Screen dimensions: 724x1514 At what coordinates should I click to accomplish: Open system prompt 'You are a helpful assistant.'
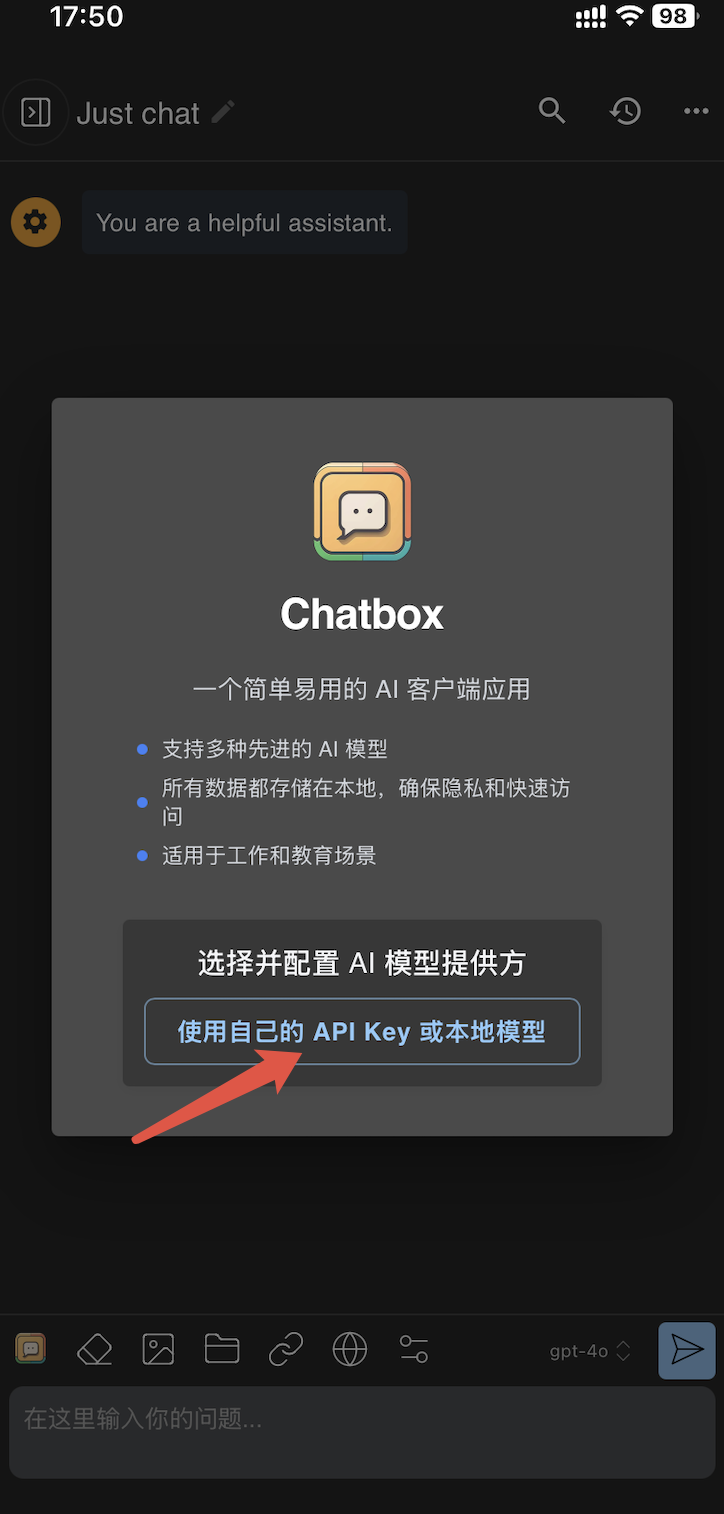click(x=244, y=222)
